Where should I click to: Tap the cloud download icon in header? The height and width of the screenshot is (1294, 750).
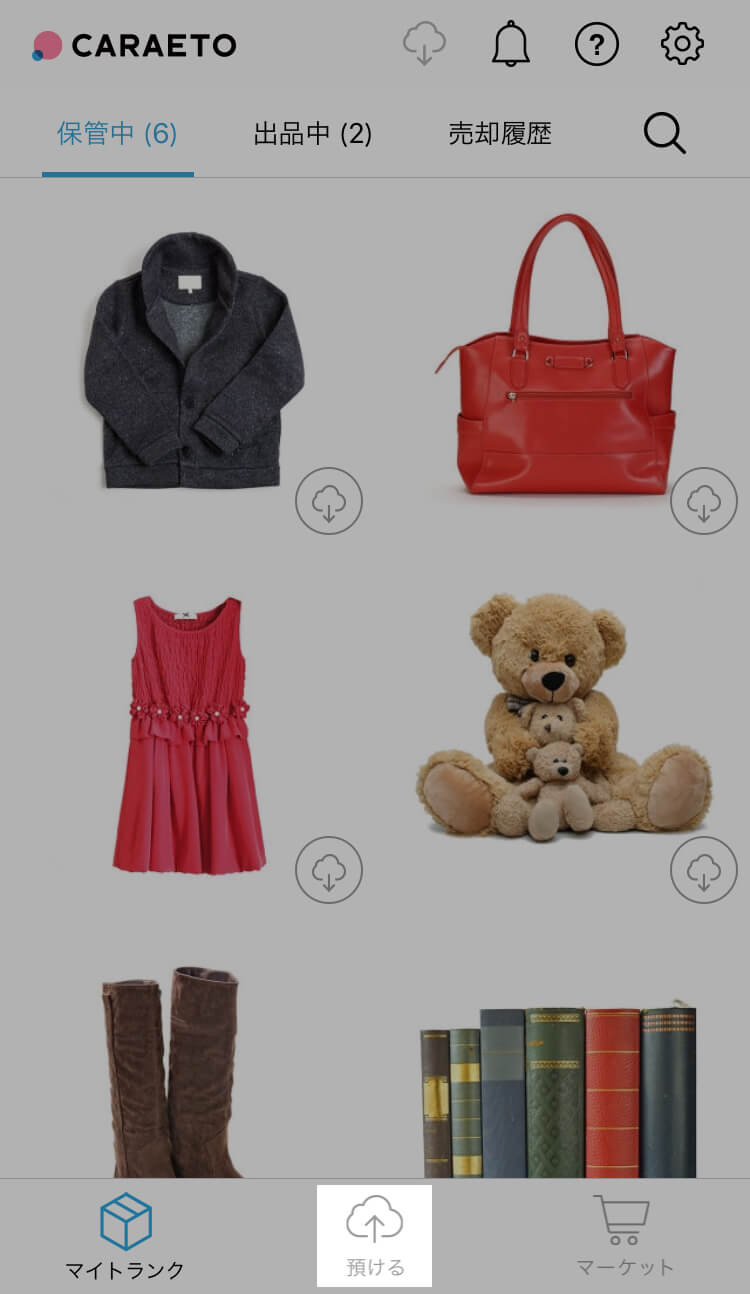pyautogui.click(x=424, y=44)
